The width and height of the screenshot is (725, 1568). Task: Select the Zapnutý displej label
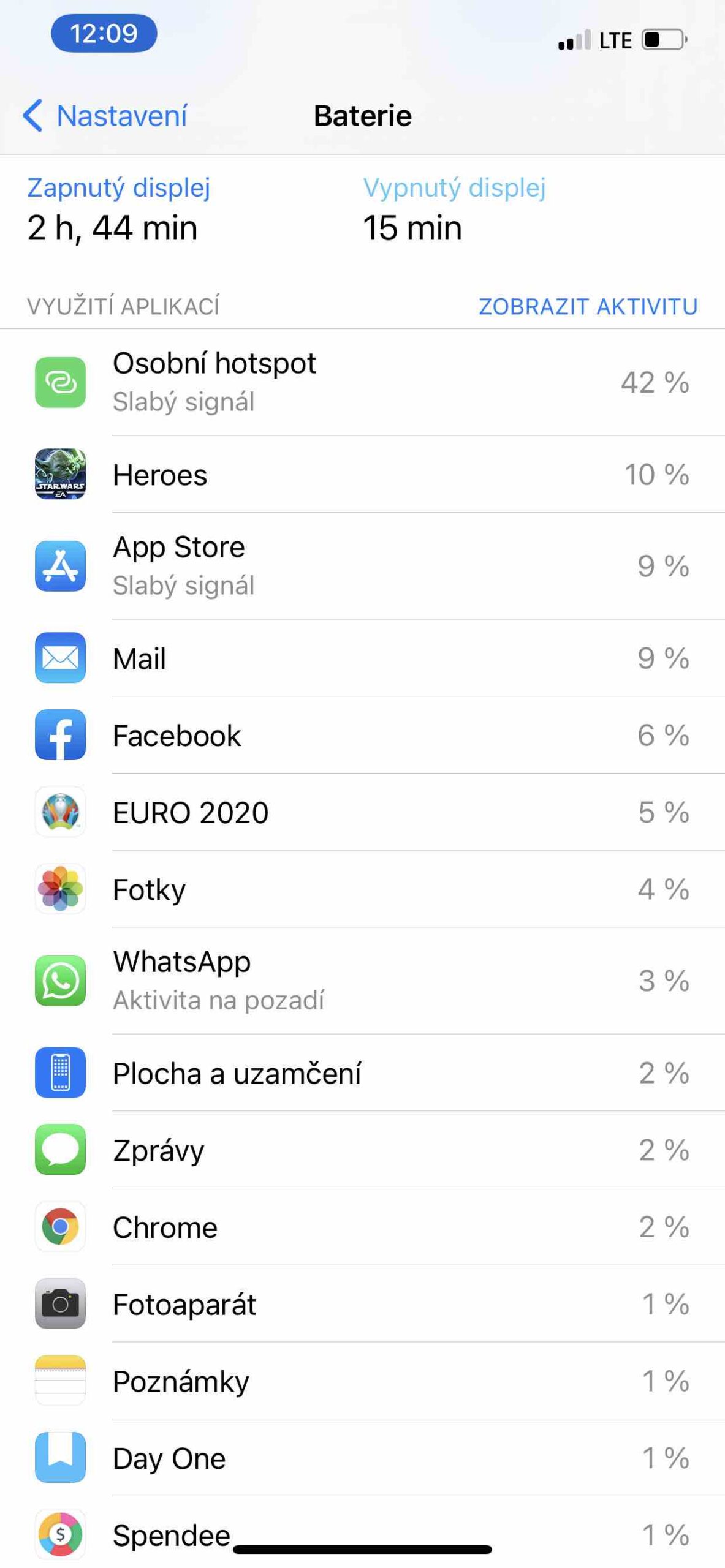tap(118, 187)
